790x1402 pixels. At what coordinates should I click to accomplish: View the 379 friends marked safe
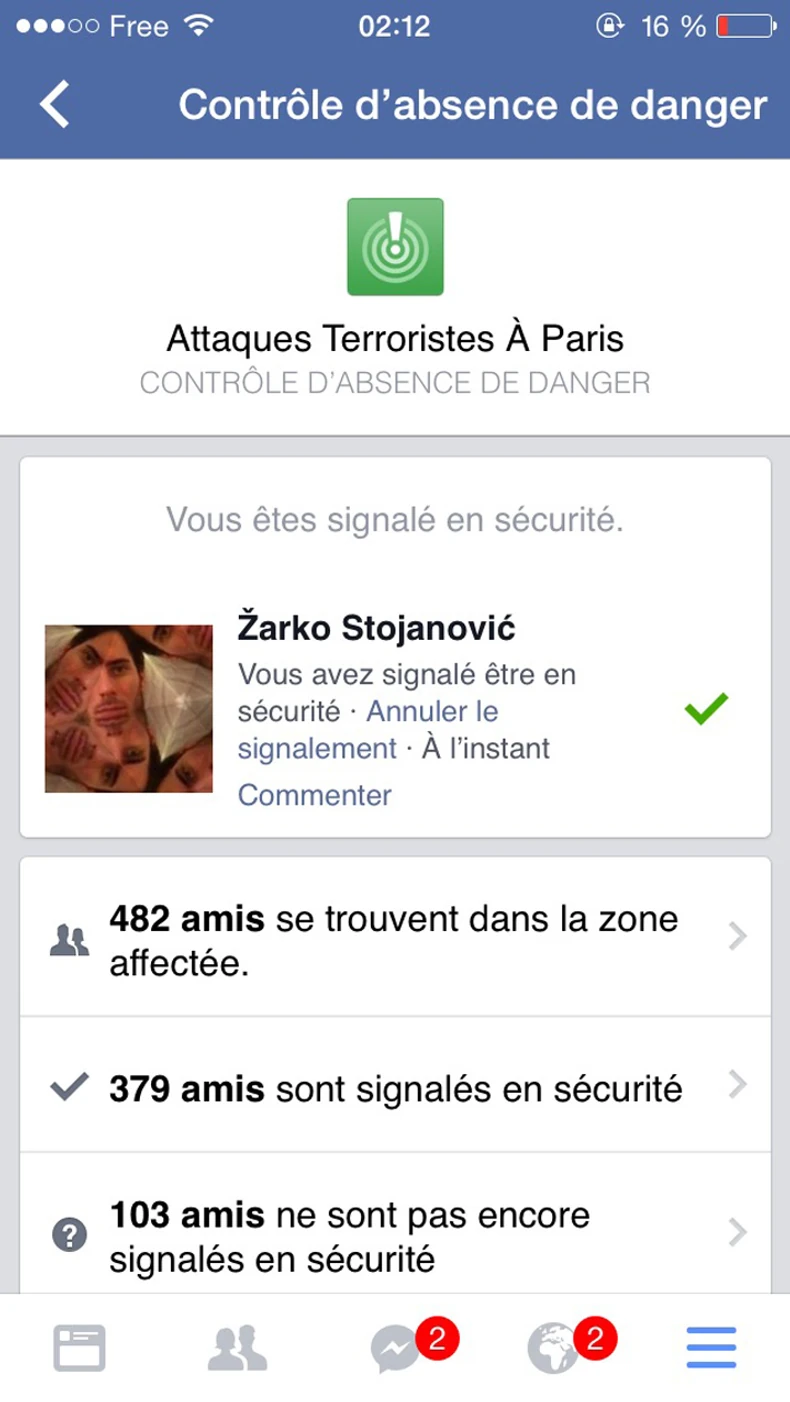(395, 1087)
